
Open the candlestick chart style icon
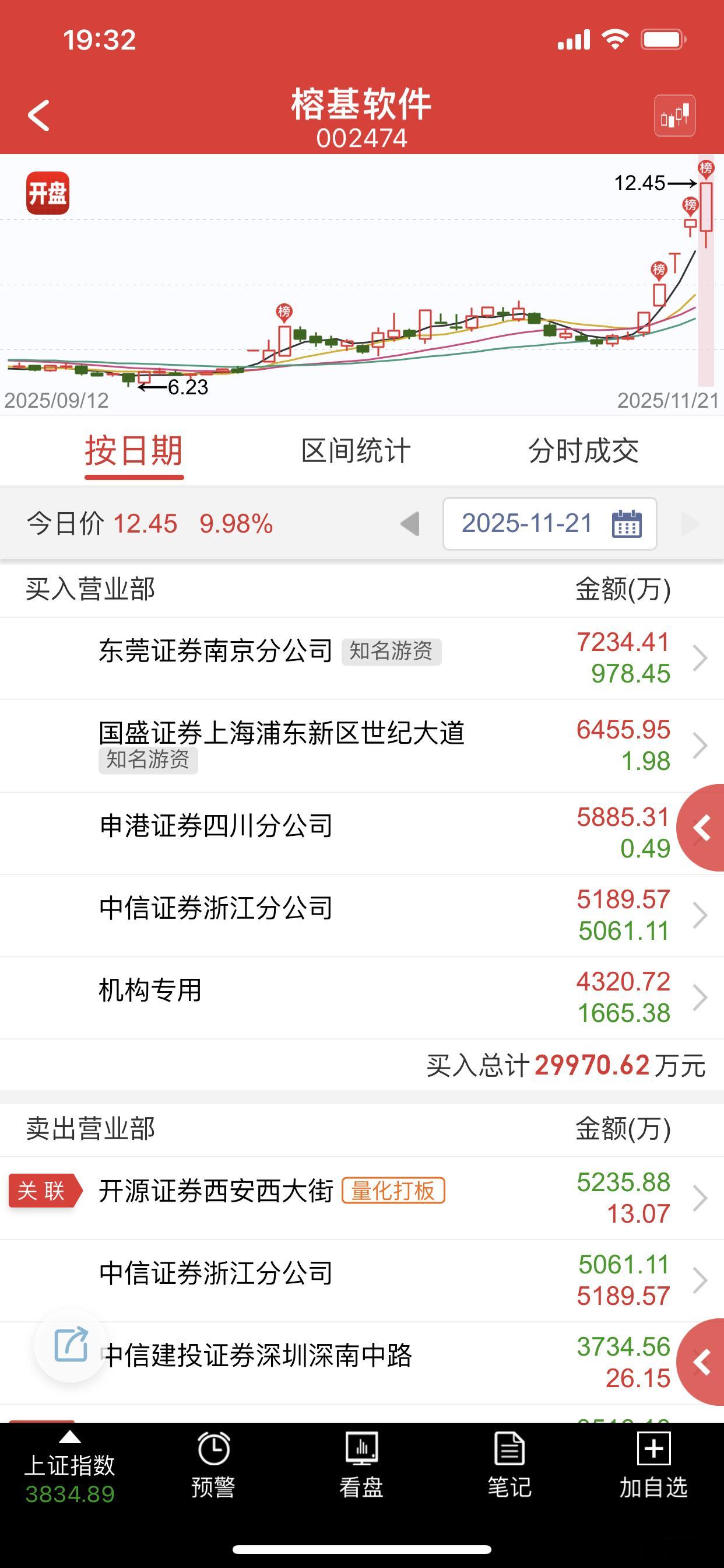tap(676, 116)
